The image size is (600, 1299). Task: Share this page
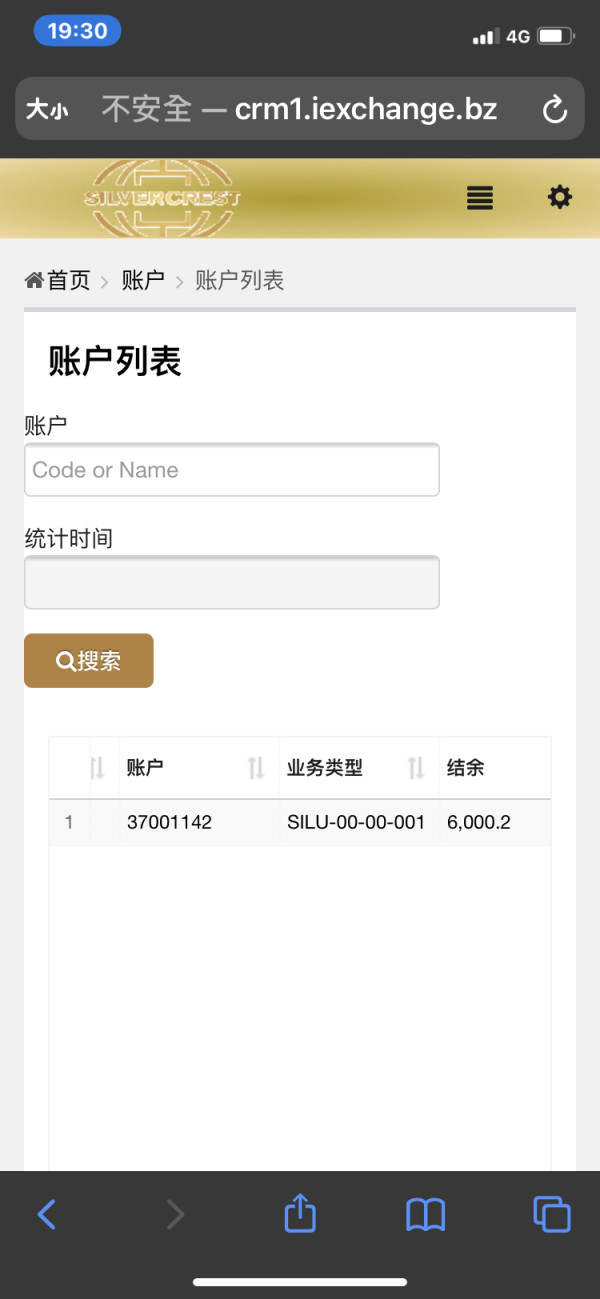coord(300,1212)
